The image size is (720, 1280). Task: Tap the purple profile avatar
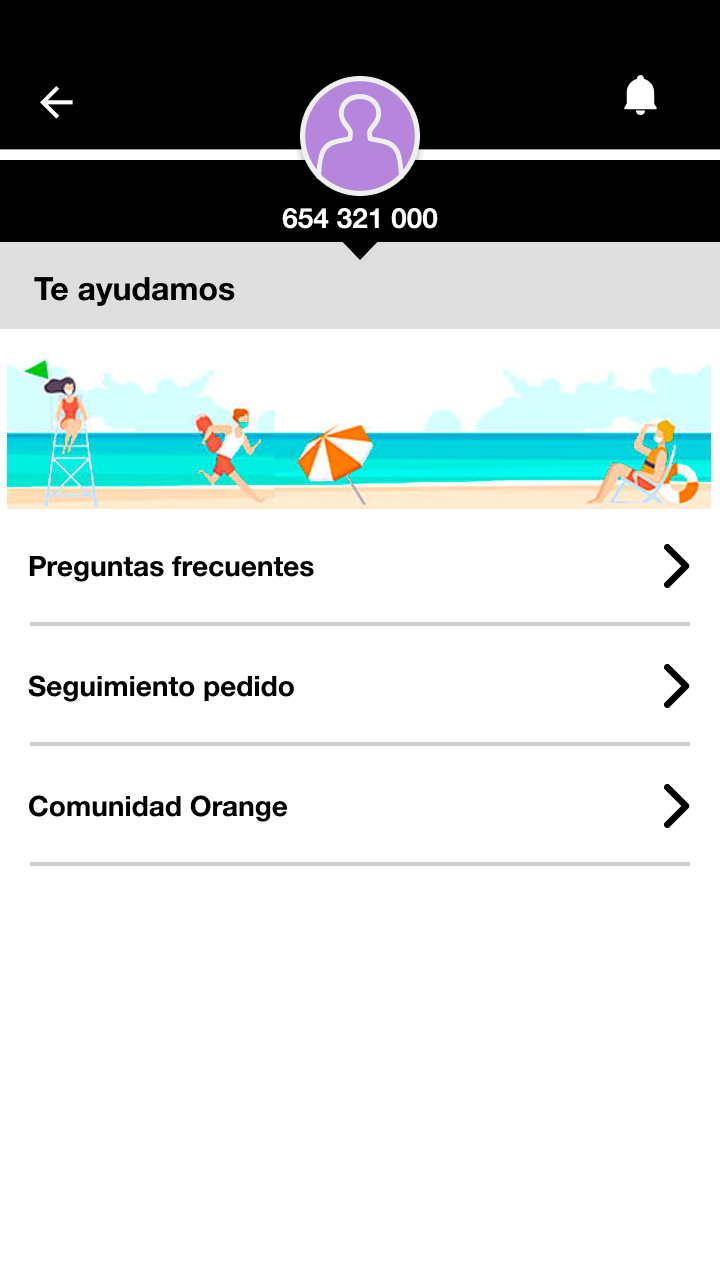pyautogui.click(x=360, y=136)
